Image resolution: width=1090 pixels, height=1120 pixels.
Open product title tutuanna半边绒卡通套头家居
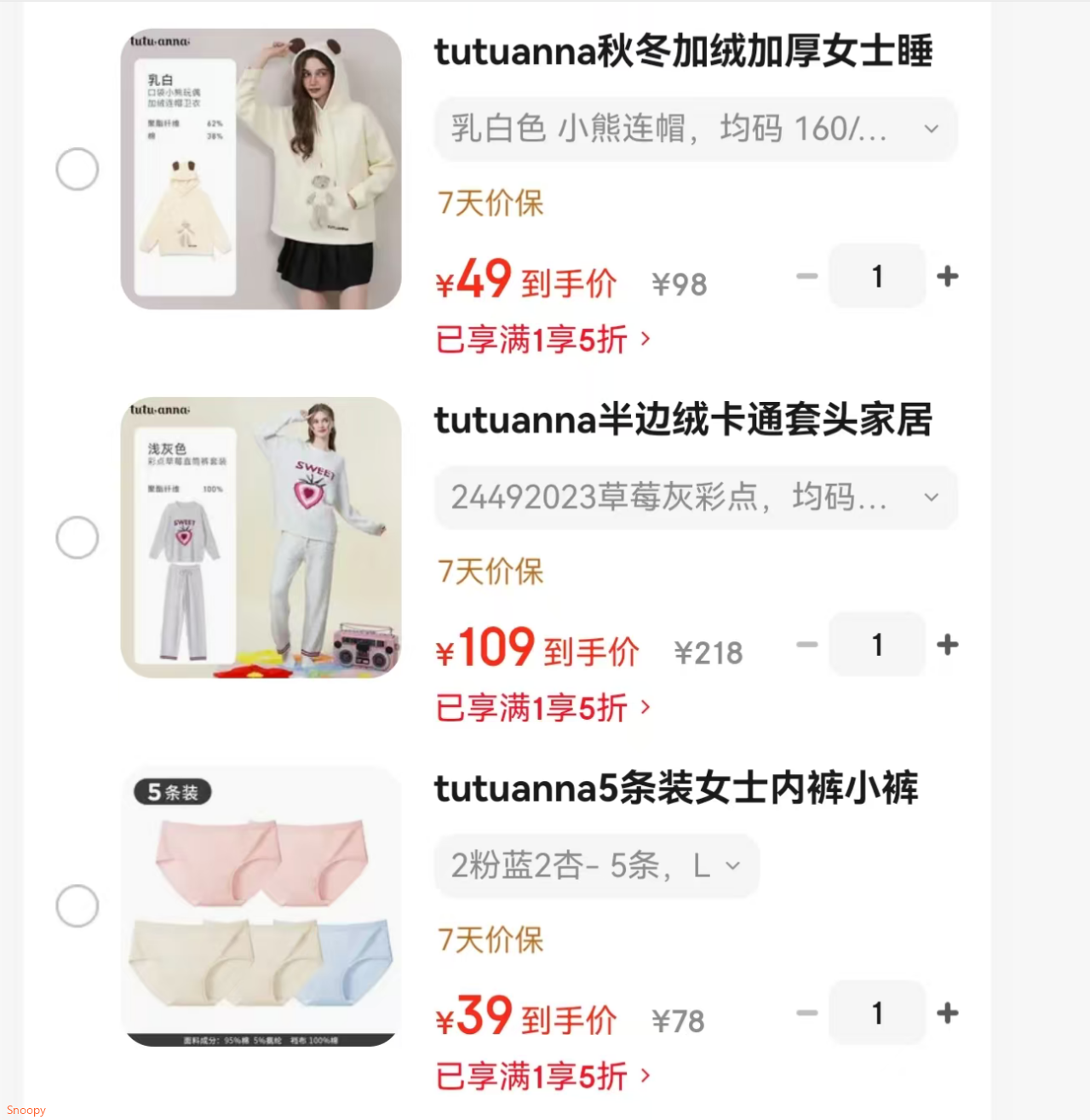tap(683, 421)
